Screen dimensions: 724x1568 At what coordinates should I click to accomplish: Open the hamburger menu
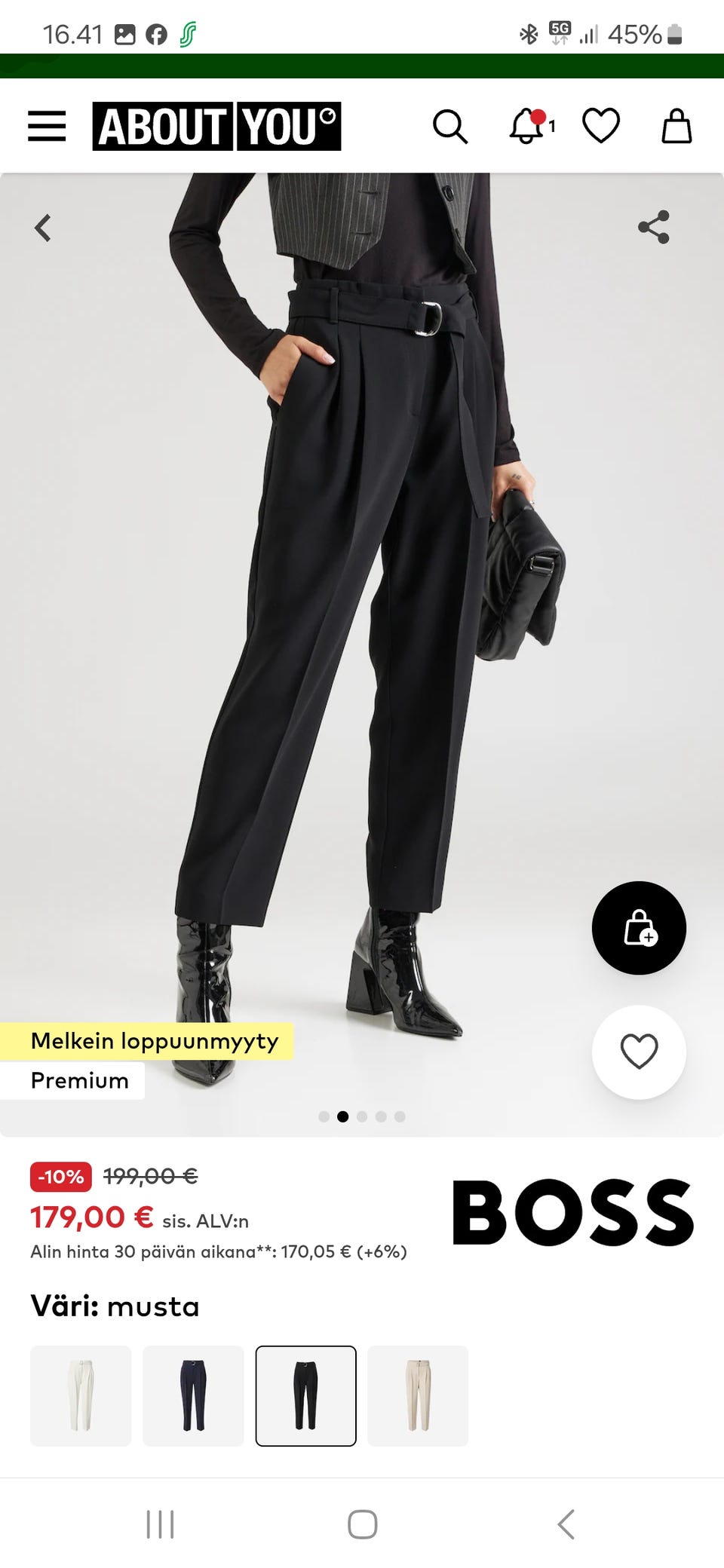click(x=47, y=126)
